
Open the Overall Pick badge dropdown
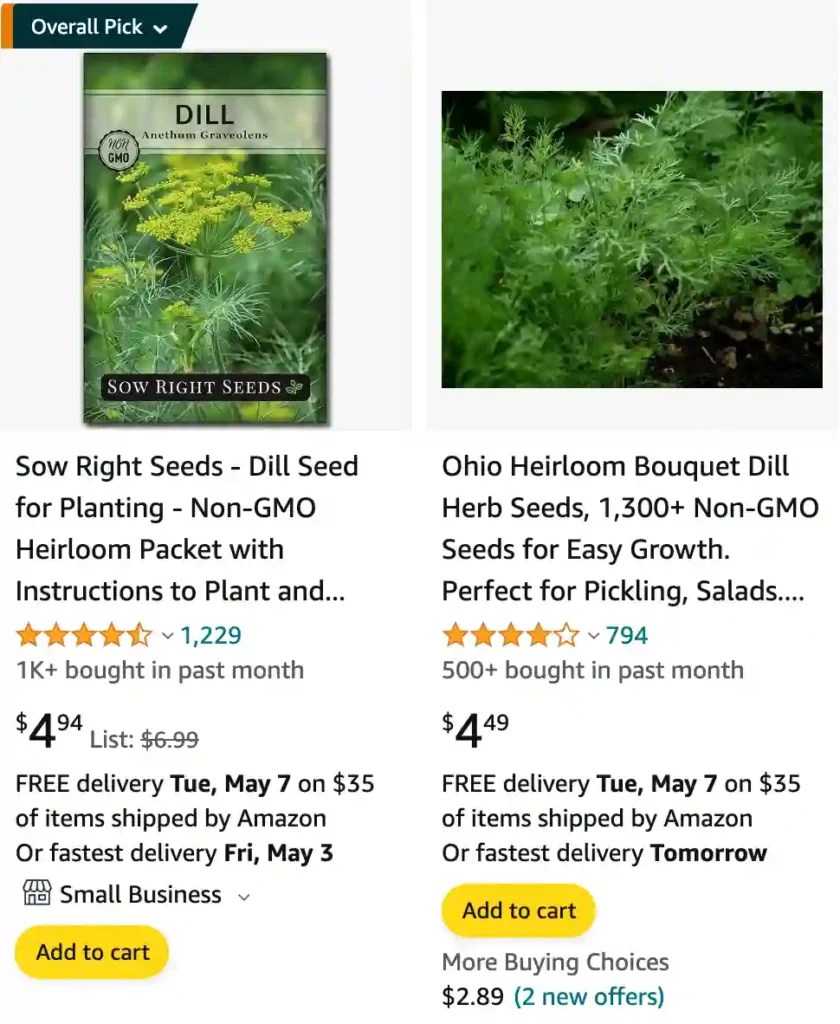(x=160, y=27)
